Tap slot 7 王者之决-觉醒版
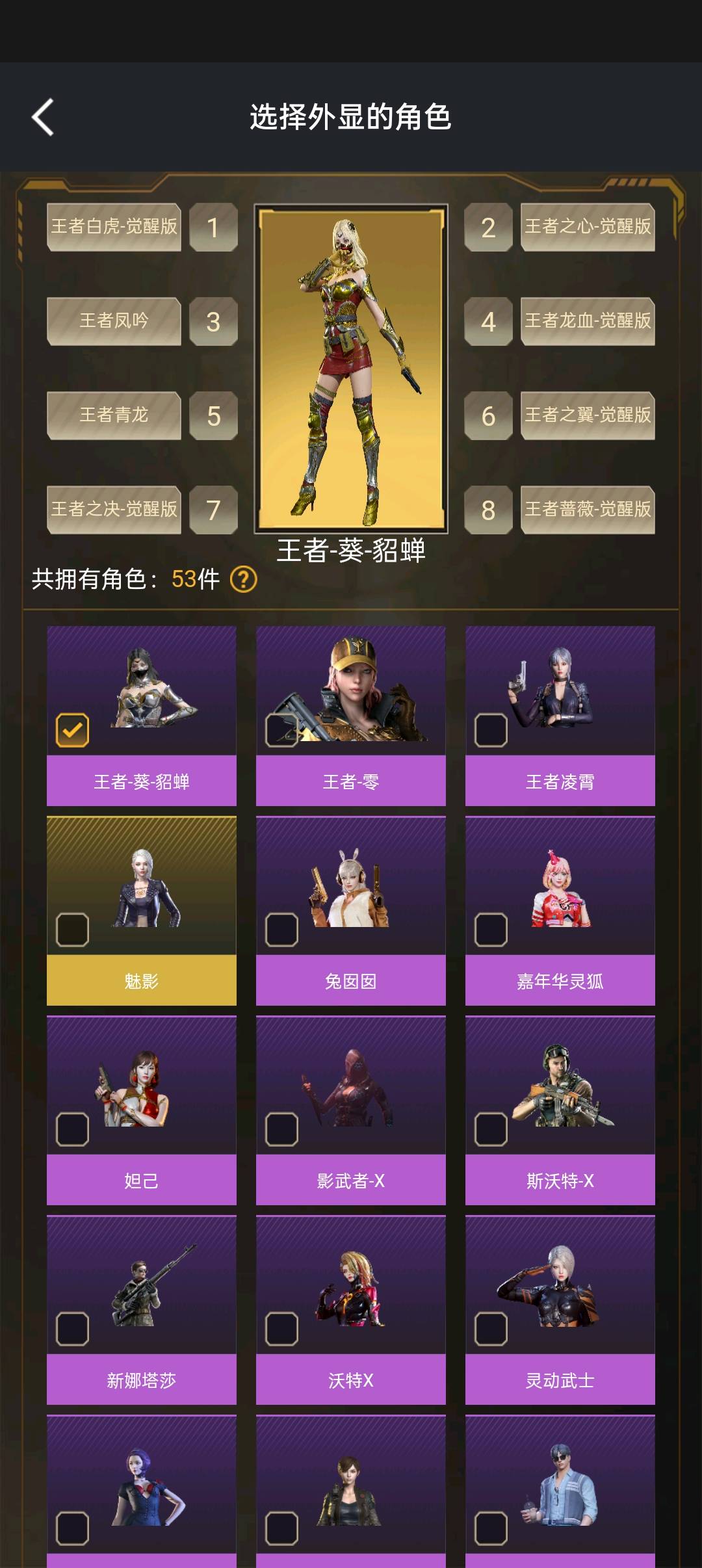This screenshot has width=702, height=1568. tap(114, 510)
